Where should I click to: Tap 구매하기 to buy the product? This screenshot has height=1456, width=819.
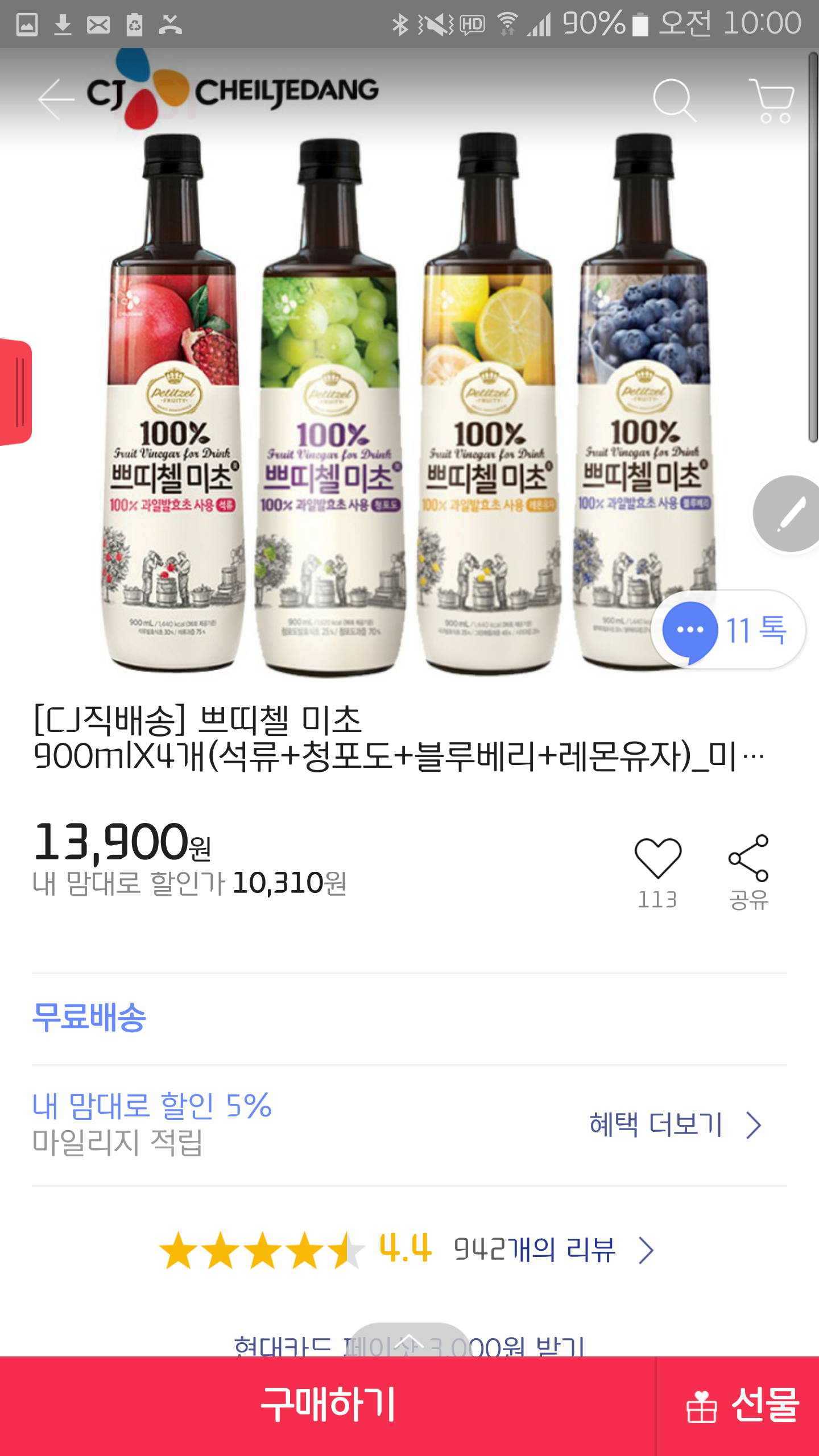pos(328,1405)
